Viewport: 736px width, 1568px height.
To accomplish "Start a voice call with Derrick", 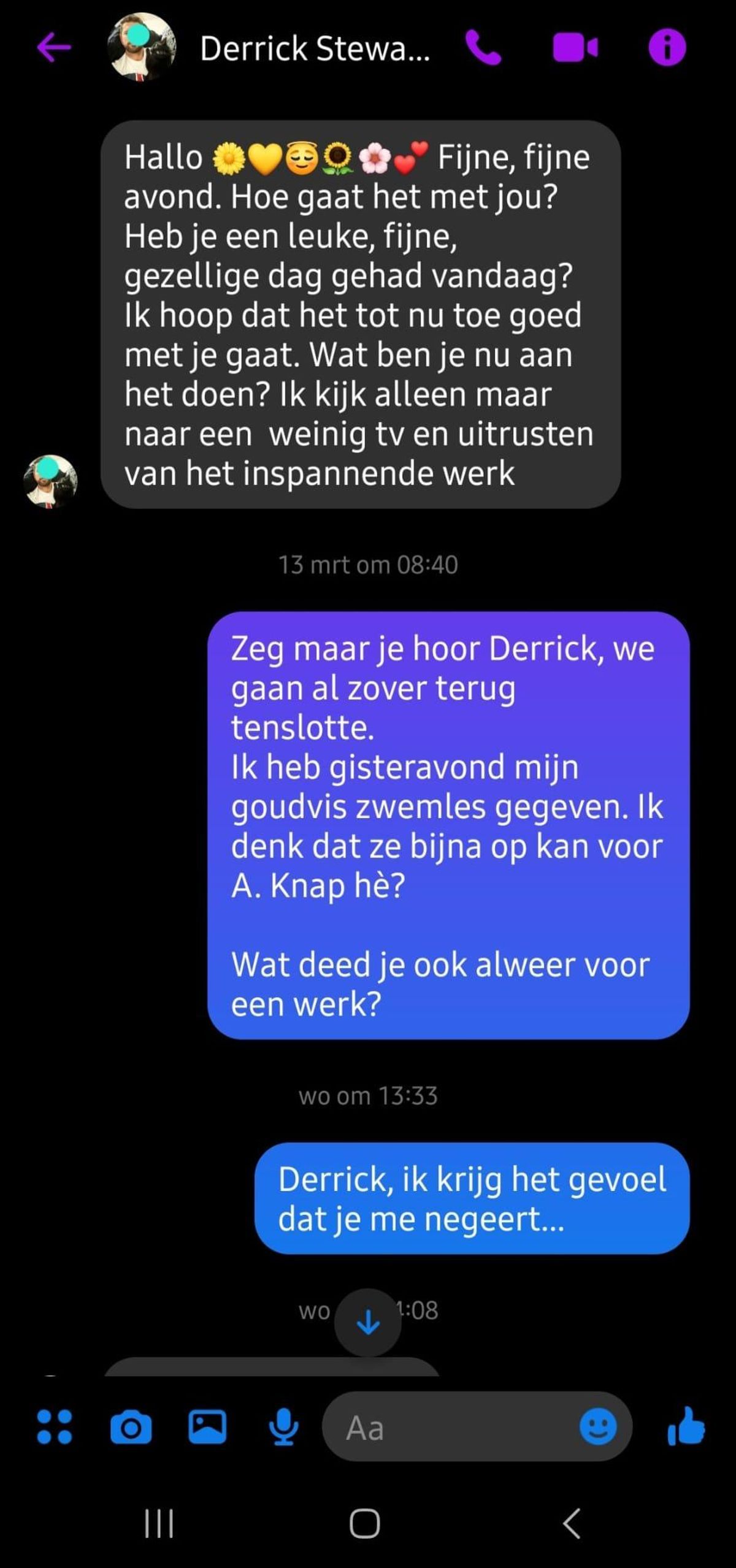I will (x=483, y=48).
